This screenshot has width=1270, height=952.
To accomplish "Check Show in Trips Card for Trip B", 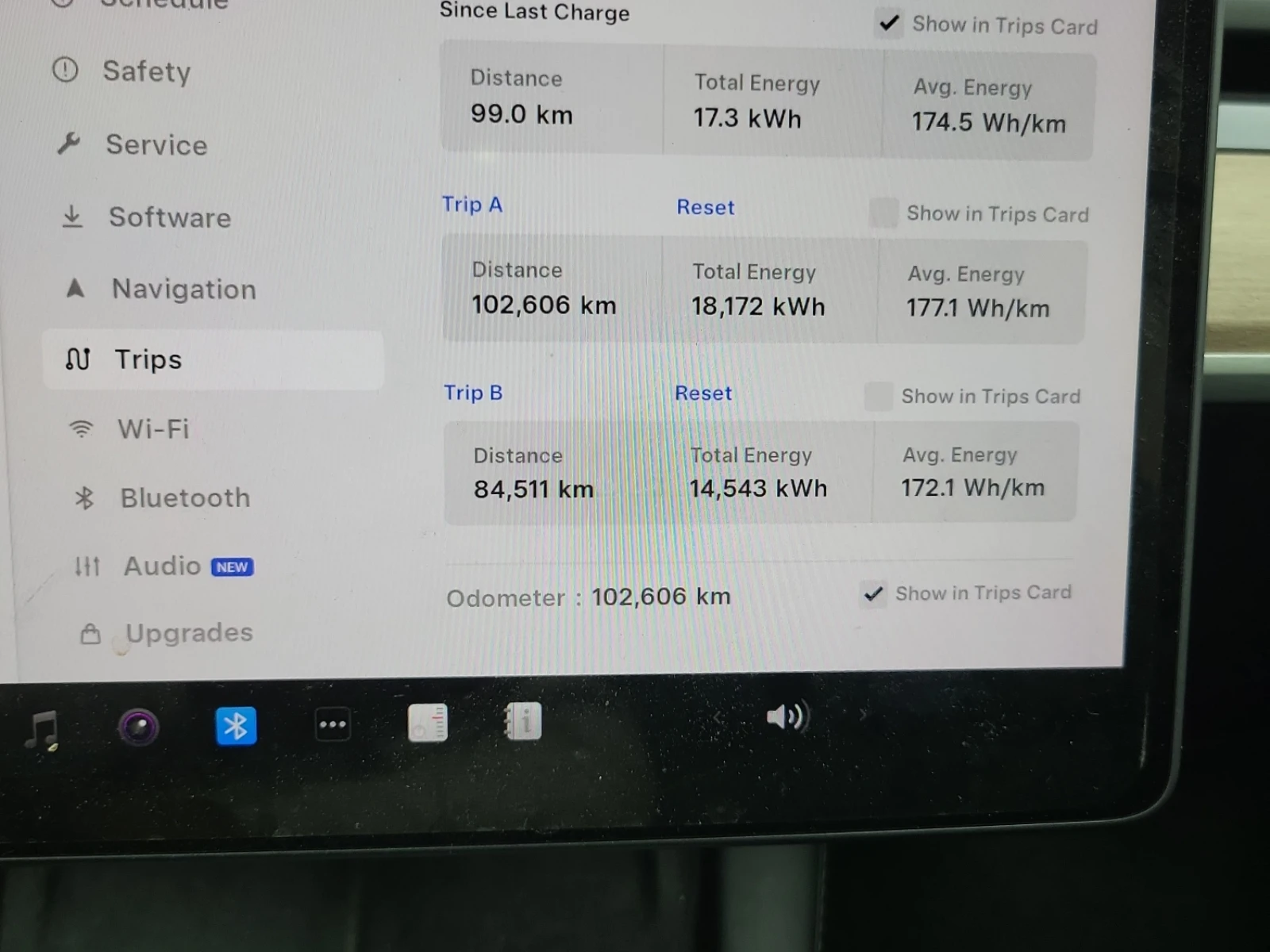I will point(878,396).
